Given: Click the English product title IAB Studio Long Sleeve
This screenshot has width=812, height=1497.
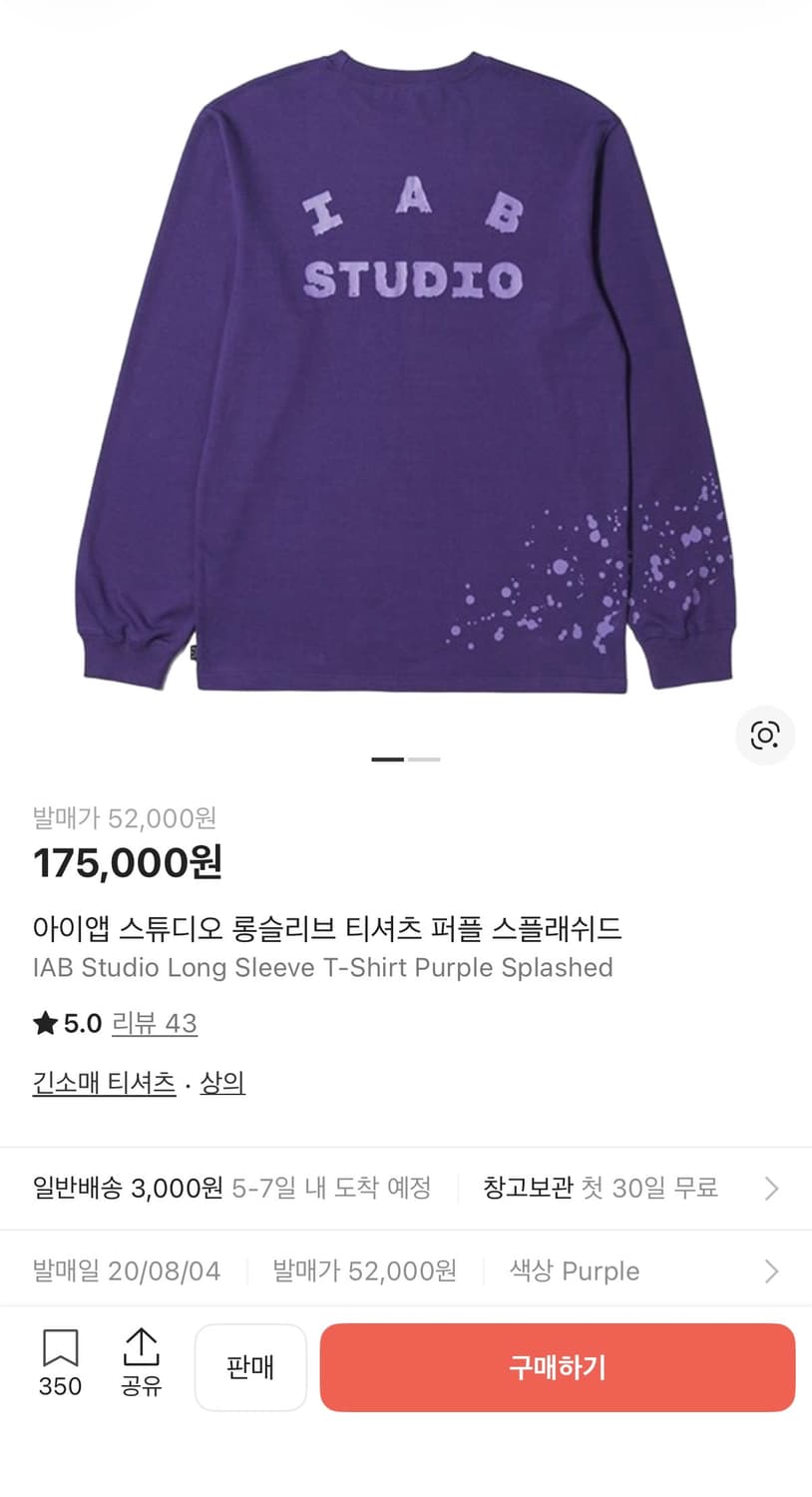Looking at the screenshot, I should click(x=324, y=967).
